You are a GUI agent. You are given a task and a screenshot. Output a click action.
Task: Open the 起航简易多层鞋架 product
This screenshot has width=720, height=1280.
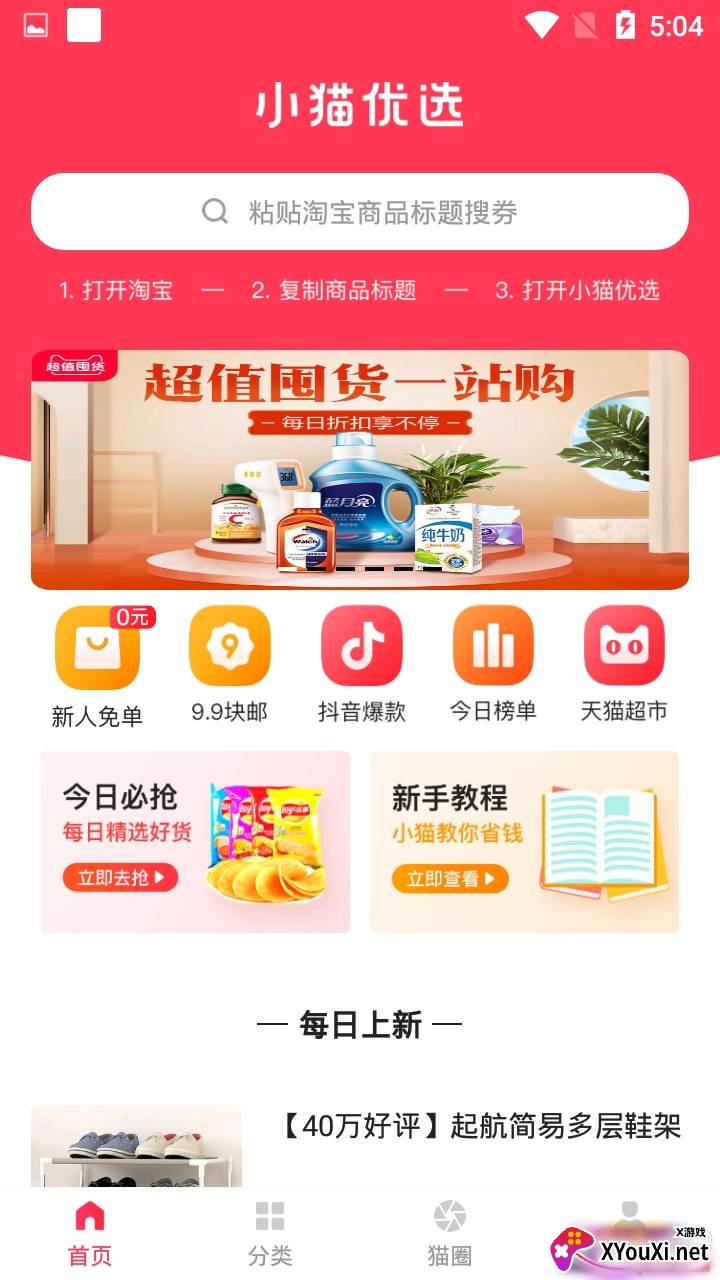pyautogui.click(x=479, y=1127)
